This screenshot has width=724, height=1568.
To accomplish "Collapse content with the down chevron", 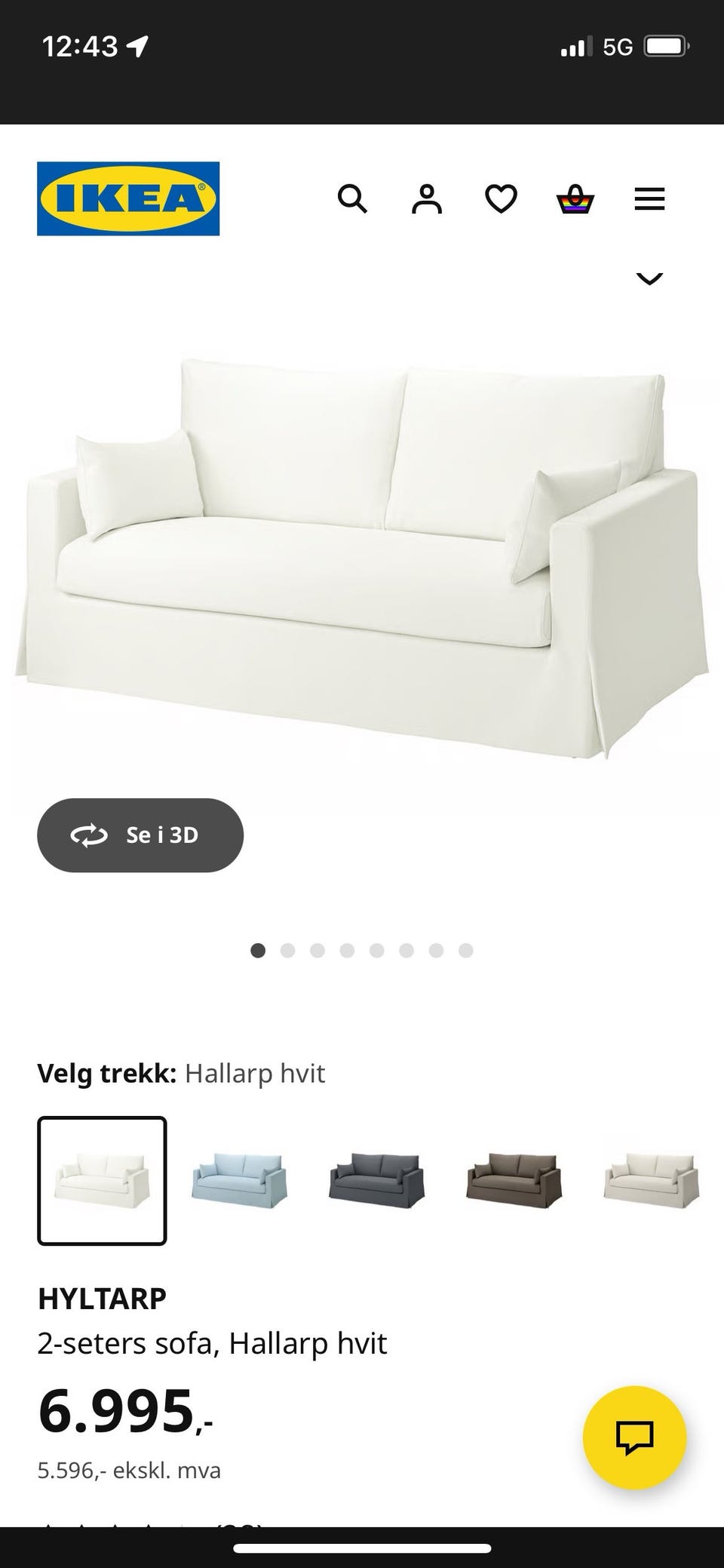I will click(x=649, y=279).
